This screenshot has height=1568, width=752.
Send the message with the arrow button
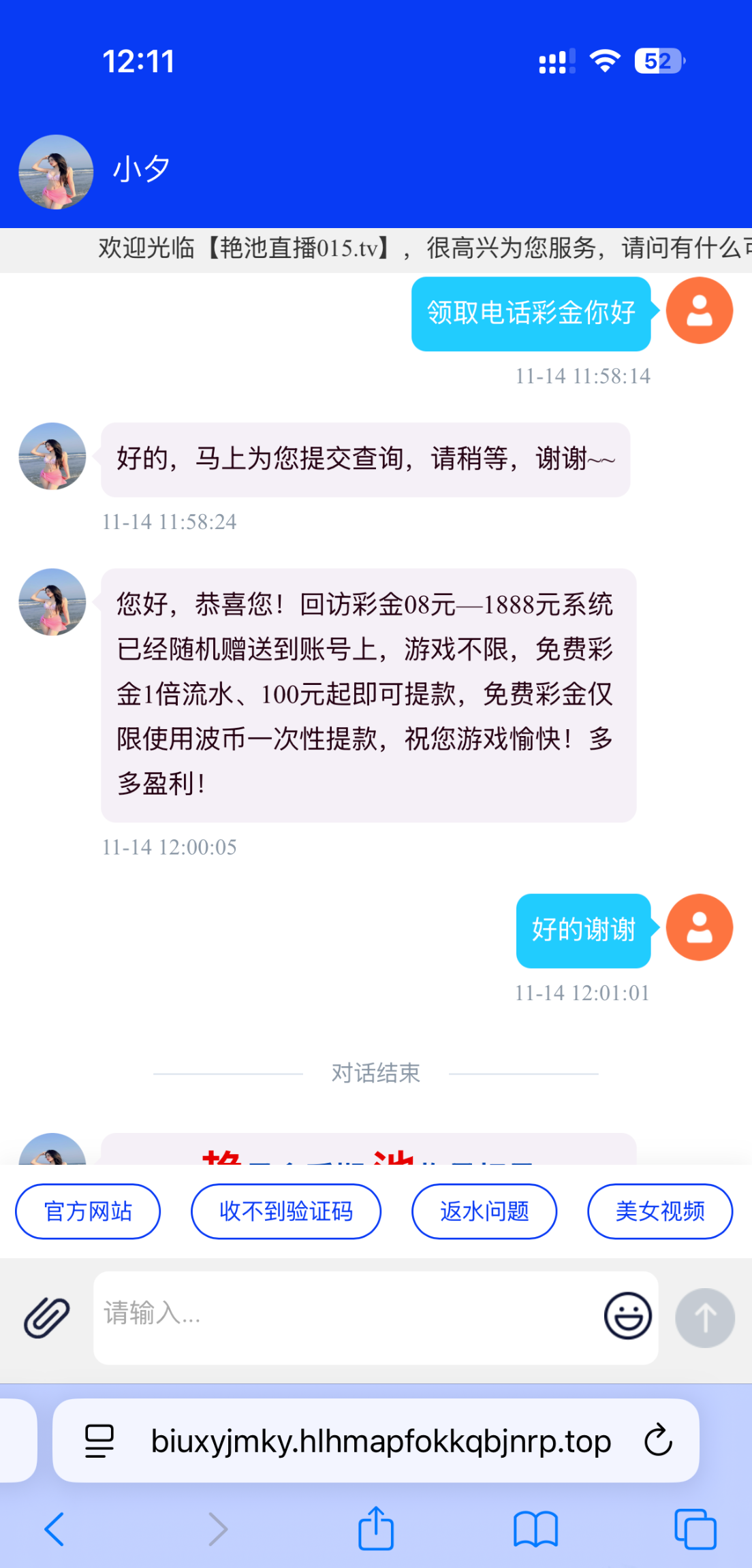pyautogui.click(x=704, y=1317)
